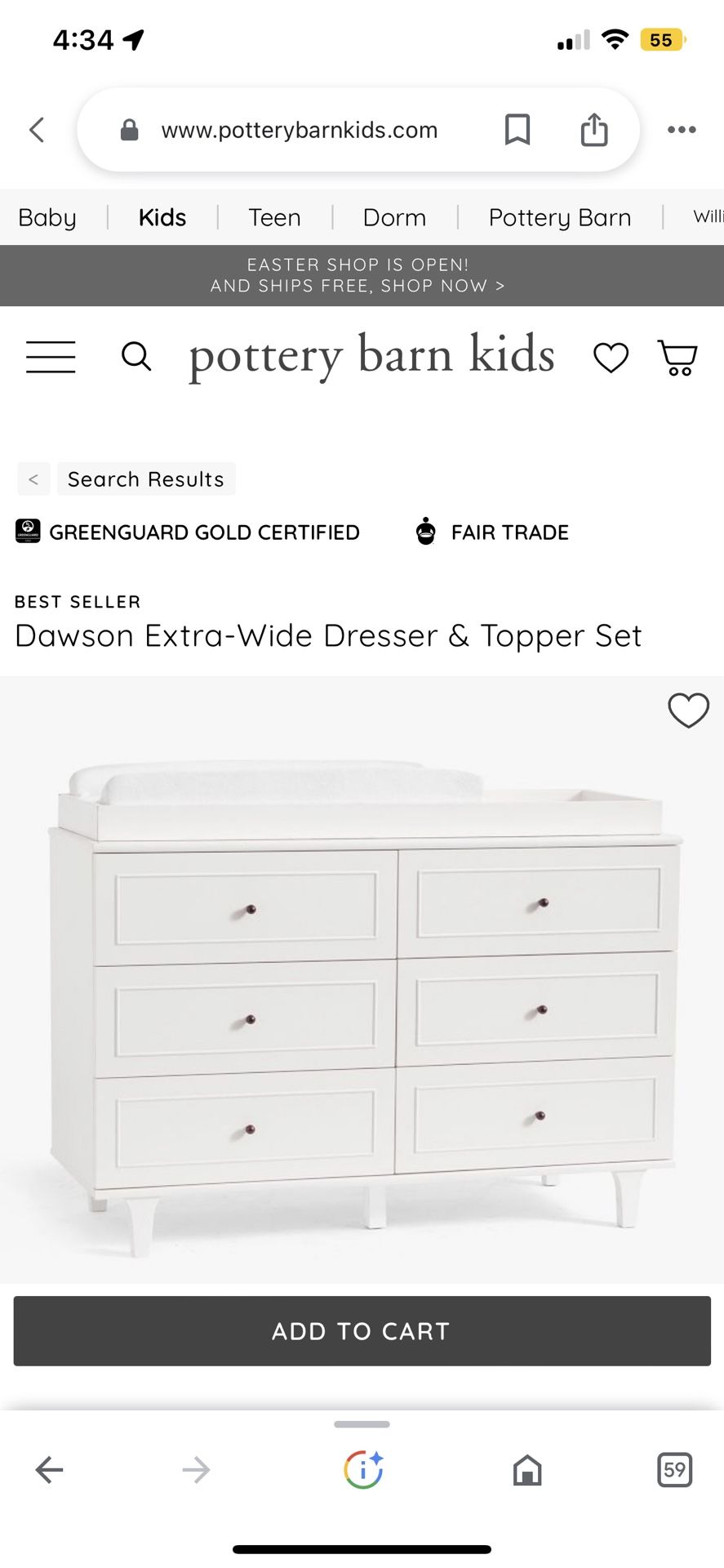Open favorites via the header heart icon
Viewport: 724px width, 1568px height.
pyautogui.click(x=611, y=357)
